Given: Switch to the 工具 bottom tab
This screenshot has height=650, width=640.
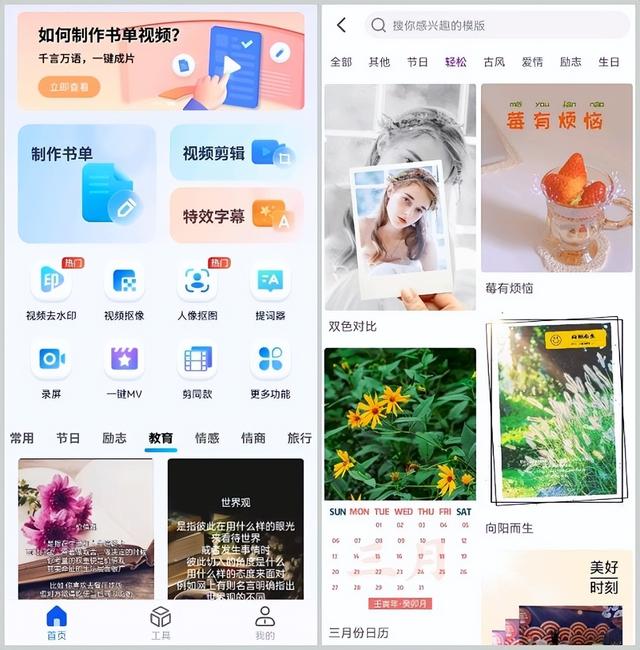Looking at the screenshot, I should click(160, 621).
